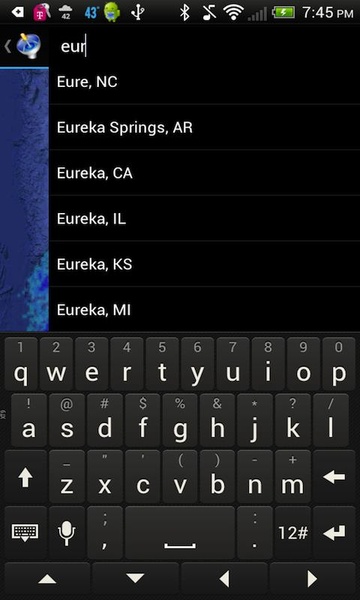Pick the Eureka, IL suggestion
The width and height of the screenshot is (360, 600).
coord(205,218)
